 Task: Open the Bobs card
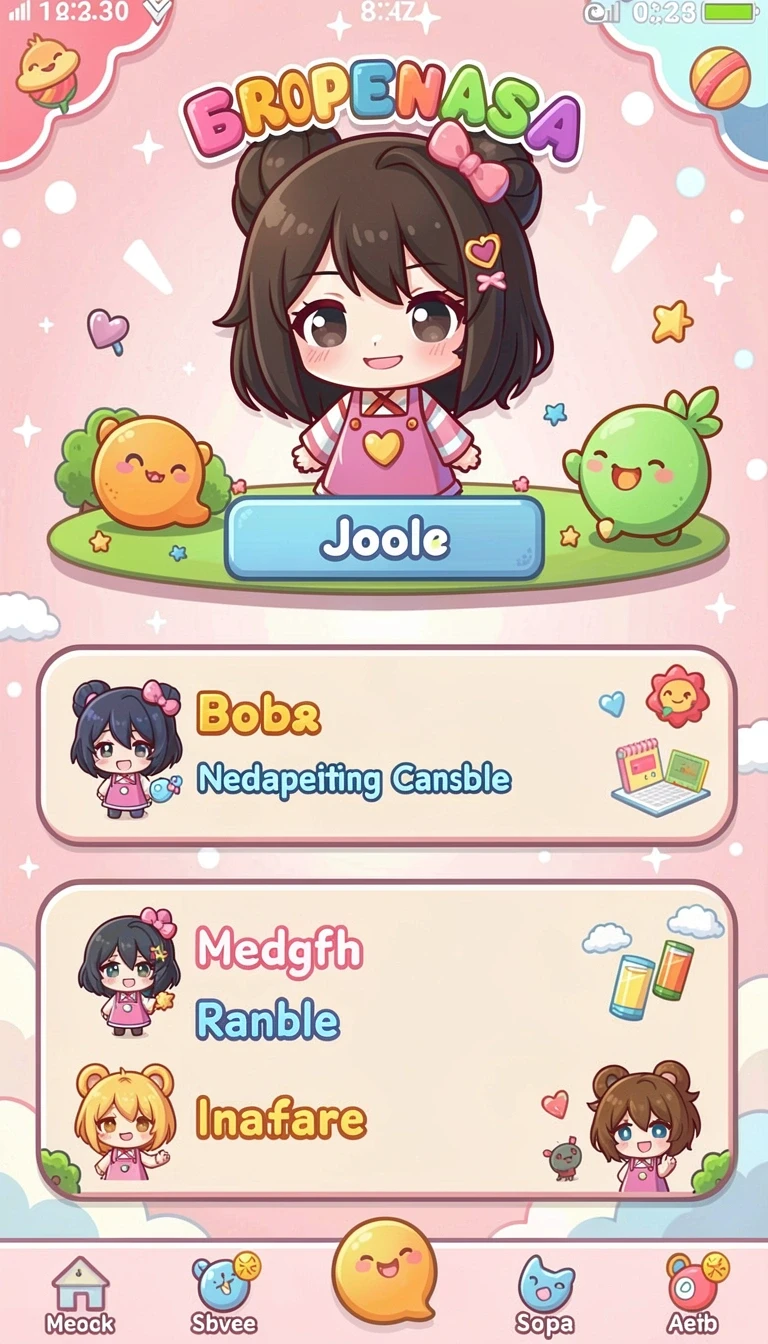pos(386,745)
